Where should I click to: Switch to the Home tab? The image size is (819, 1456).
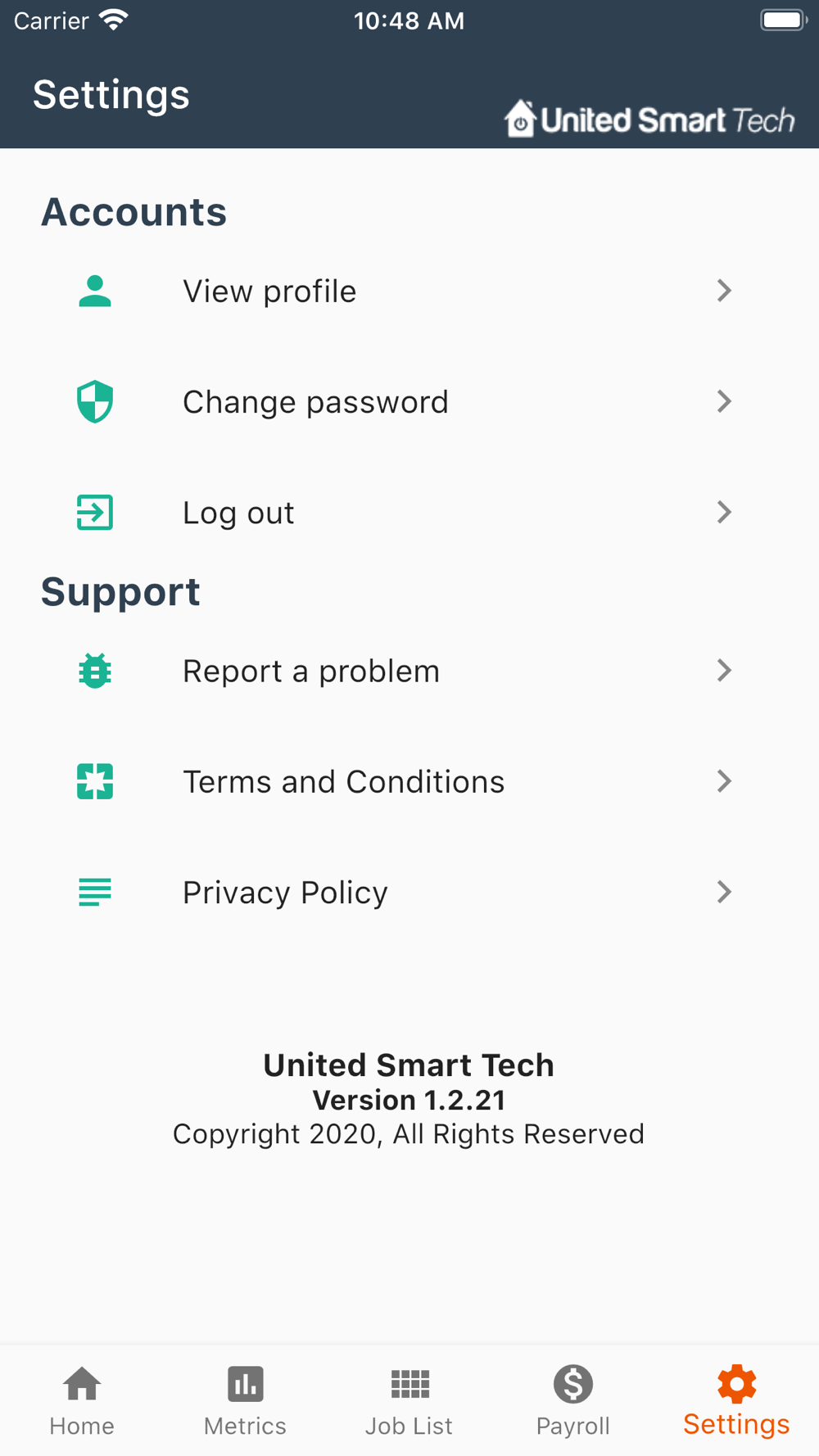(x=82, y=1401)
